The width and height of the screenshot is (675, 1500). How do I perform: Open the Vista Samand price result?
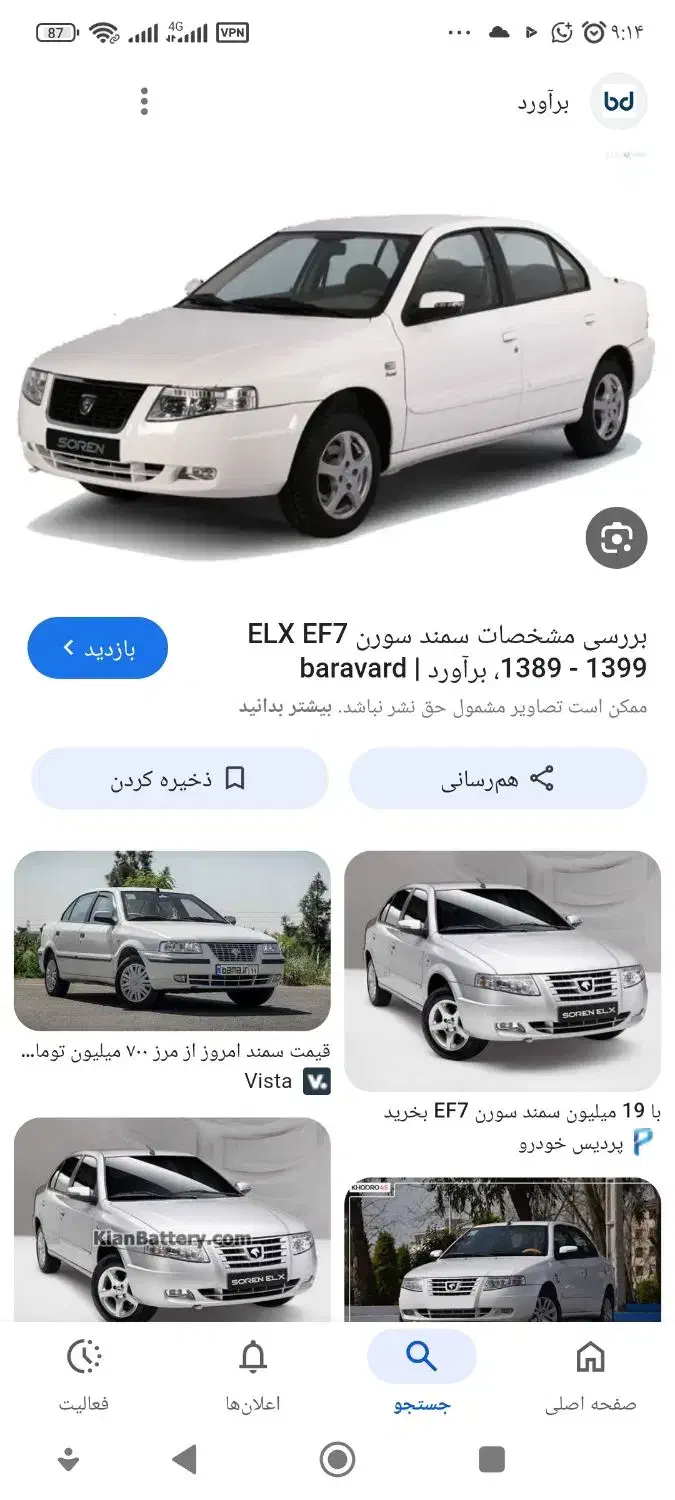[172, 941]
